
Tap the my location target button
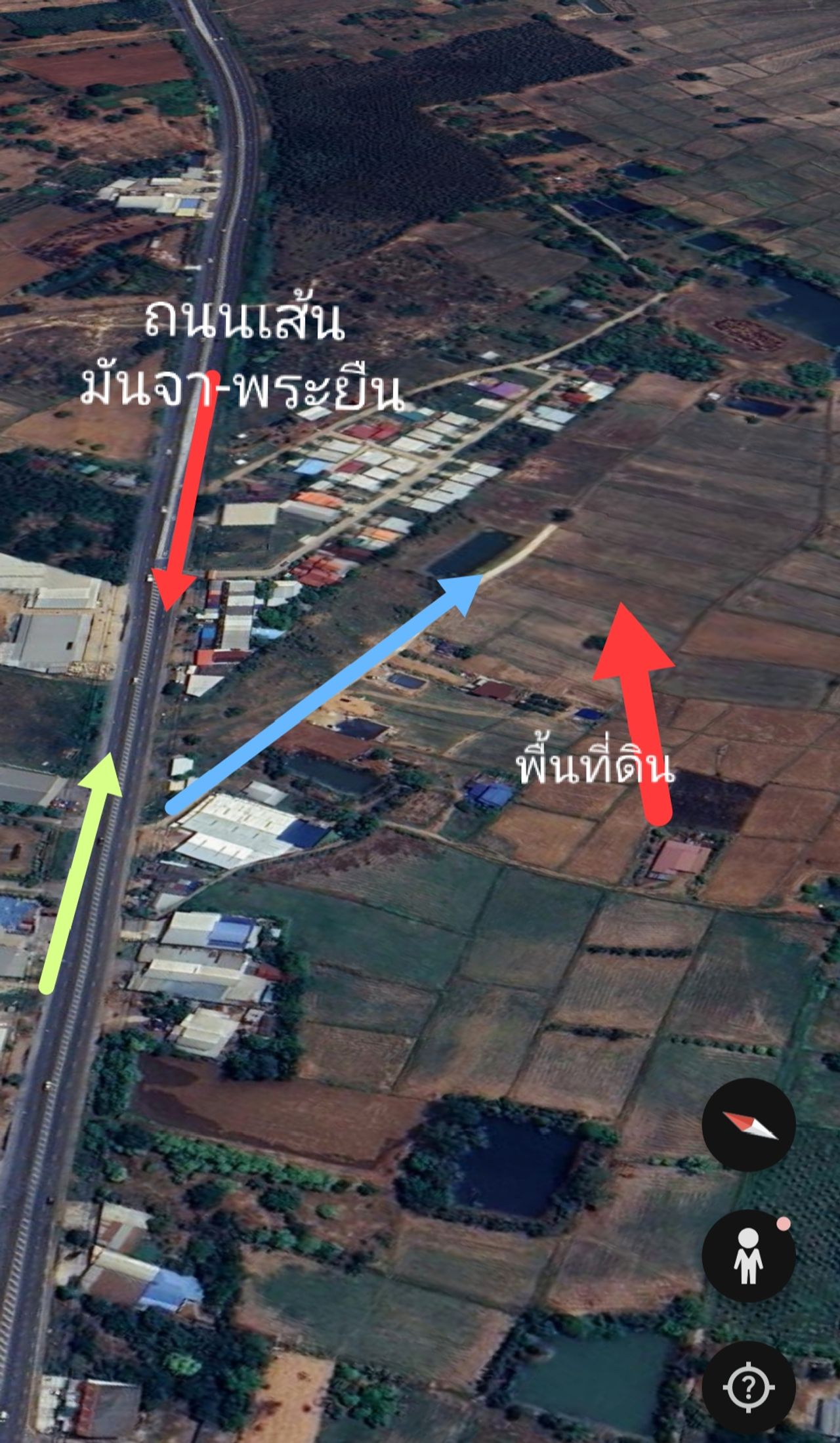pos(749,1387)
